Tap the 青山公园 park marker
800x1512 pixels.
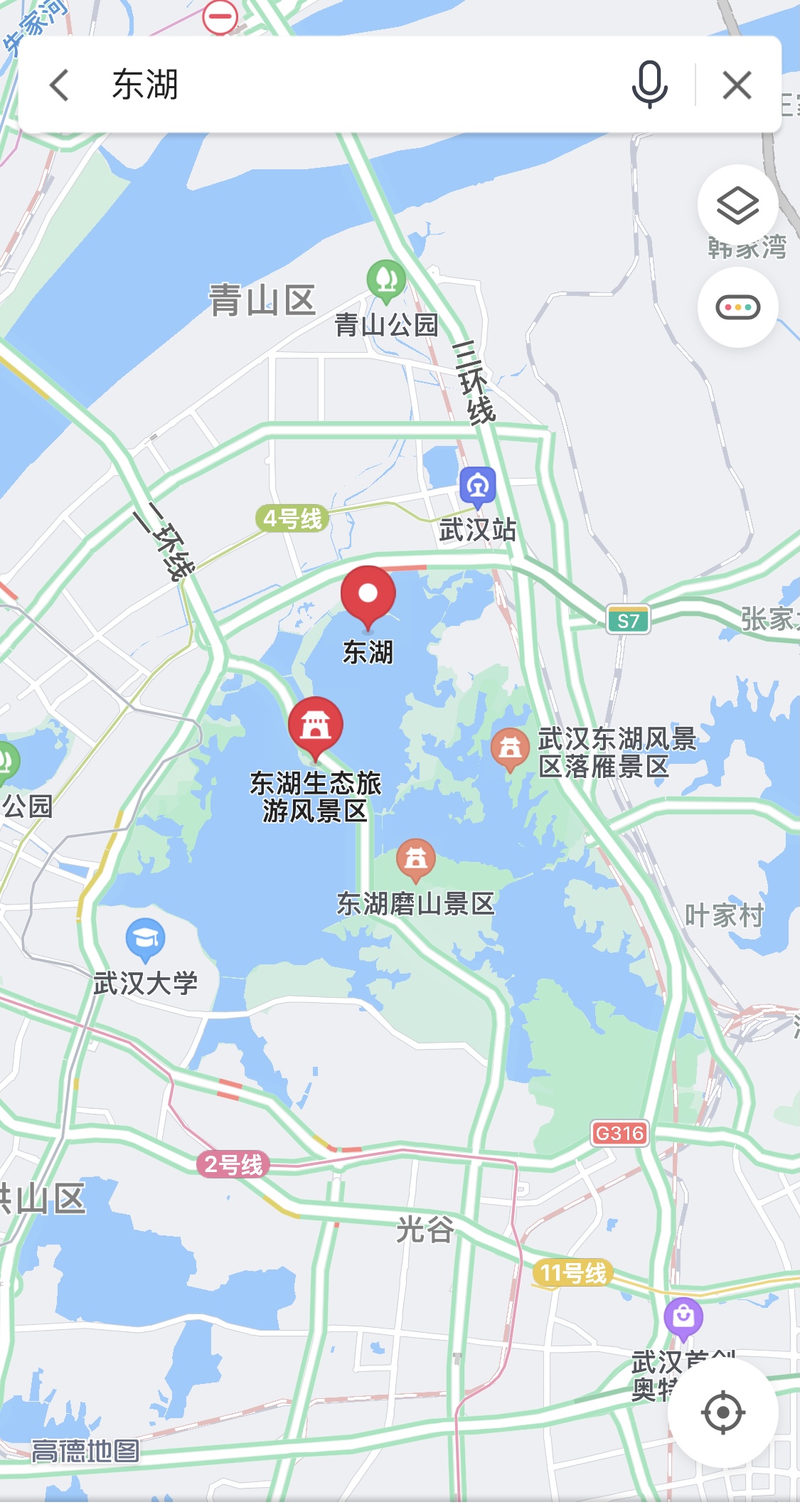386,280
